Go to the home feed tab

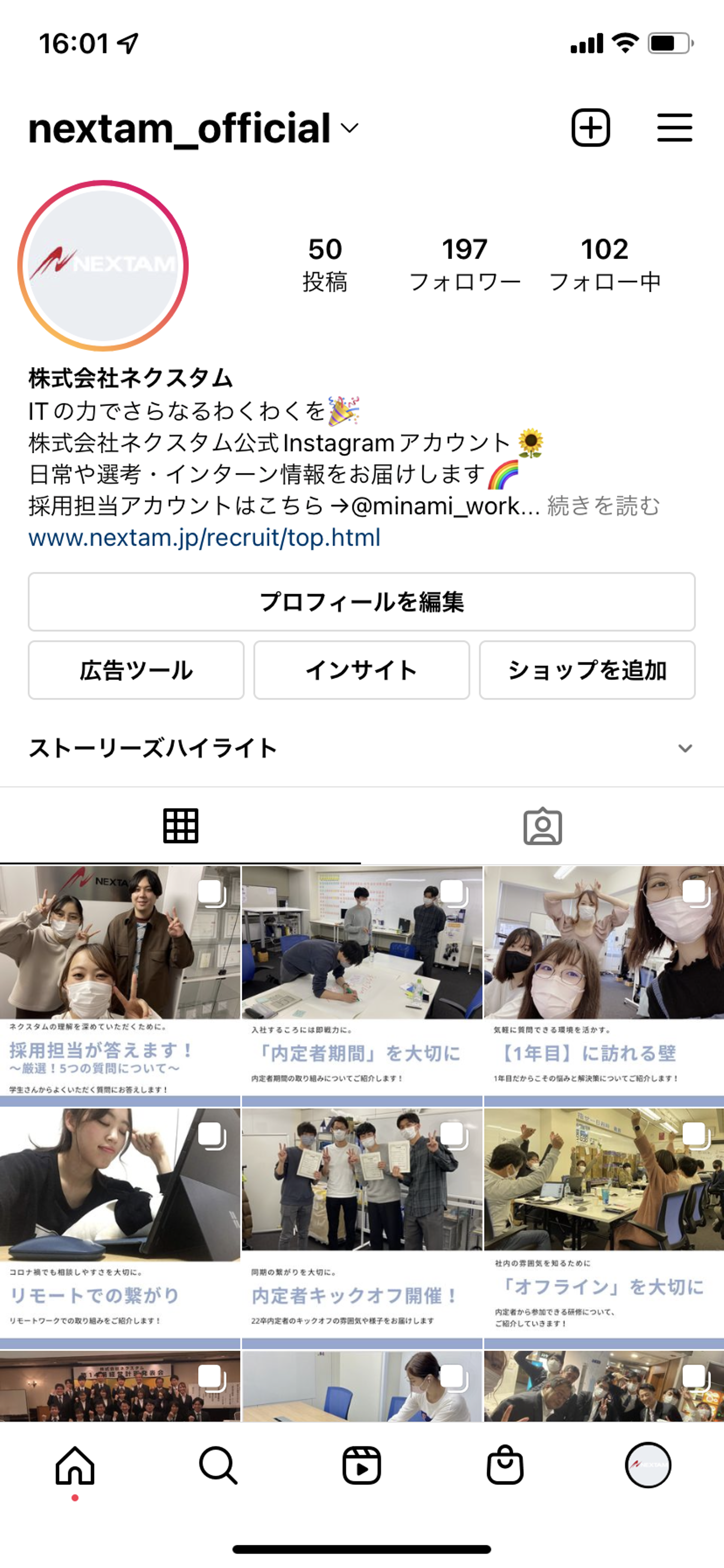click(x=75, y=1465)
